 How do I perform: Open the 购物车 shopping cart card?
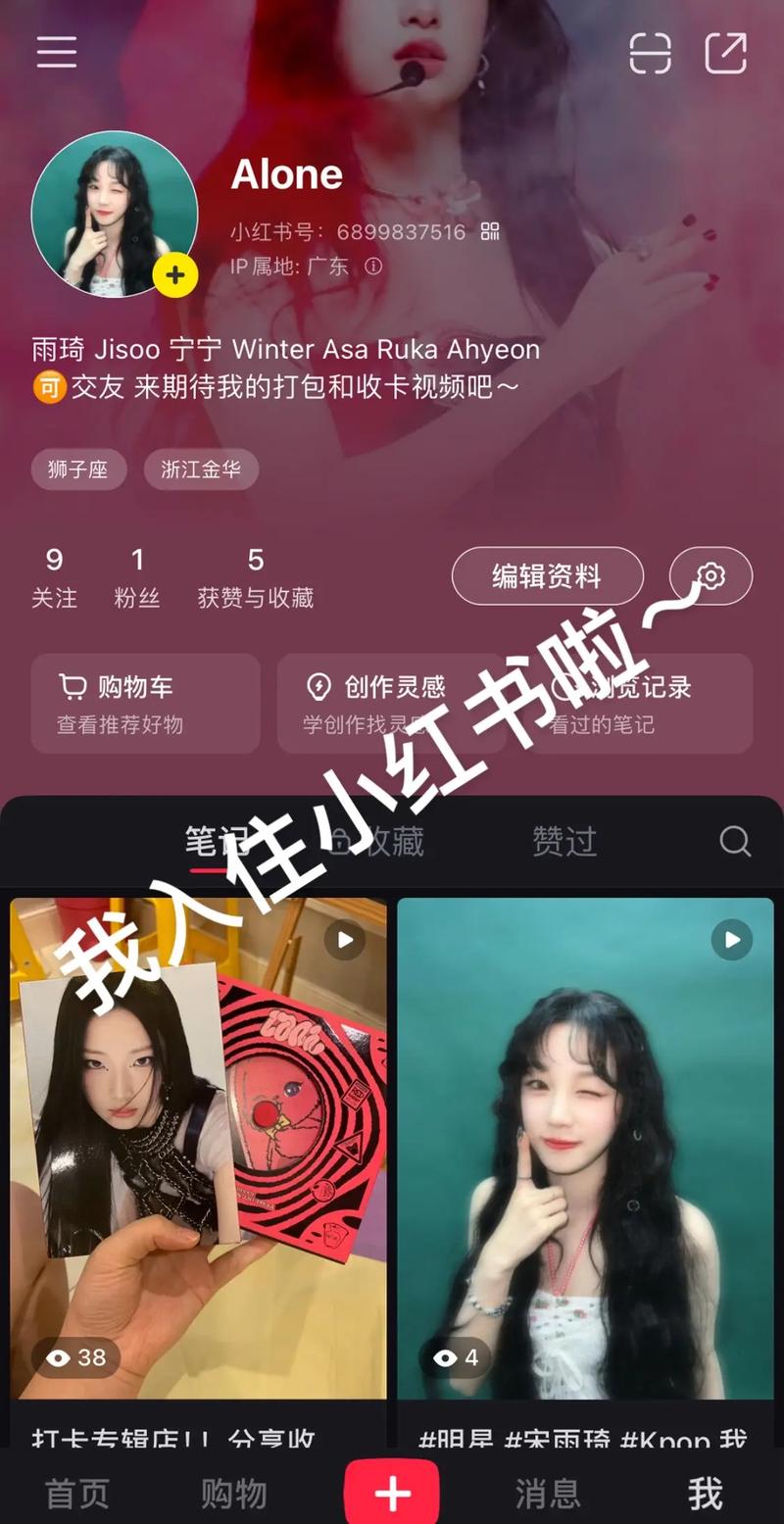tap(145, 703)
